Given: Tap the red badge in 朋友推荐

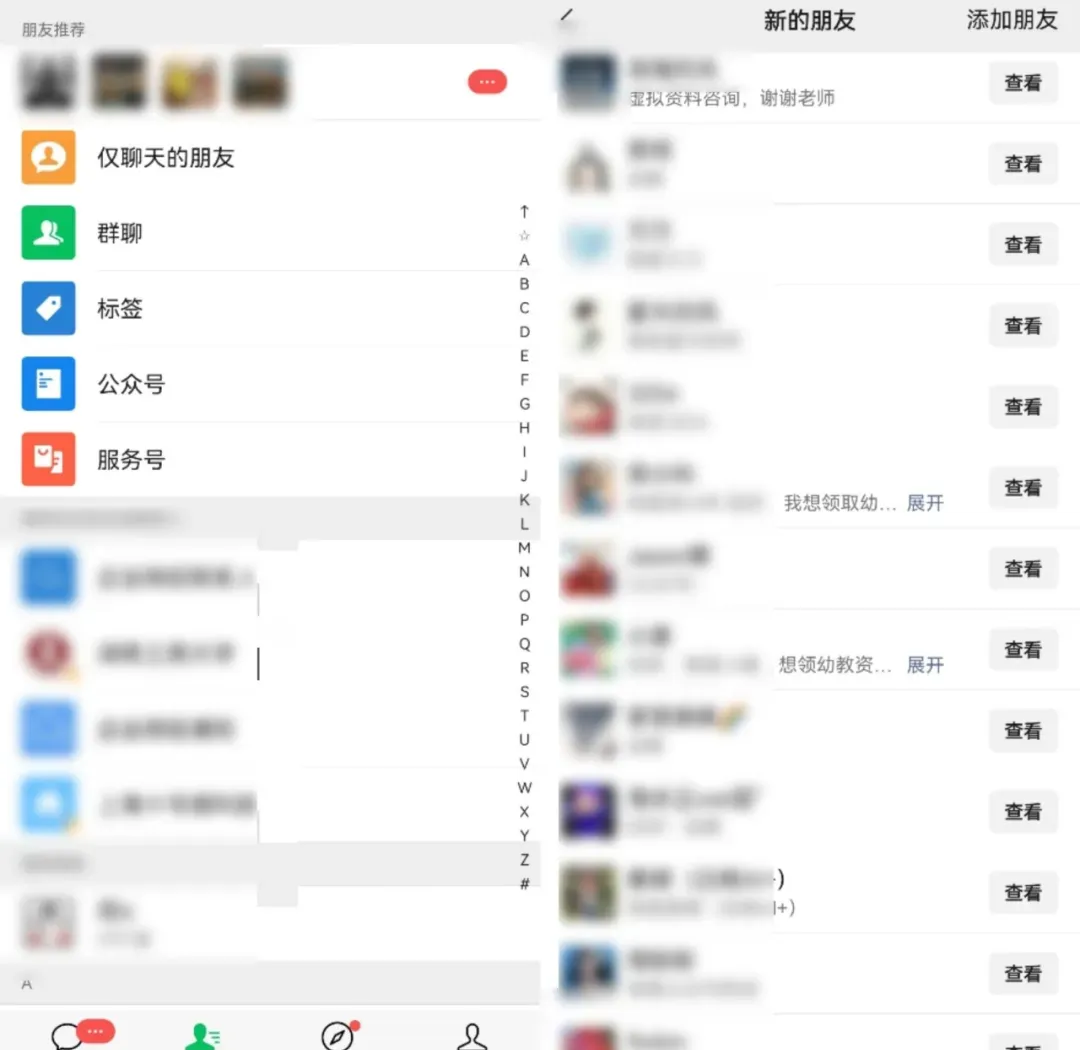Looking at the screenshot, I should coord(487,82).
